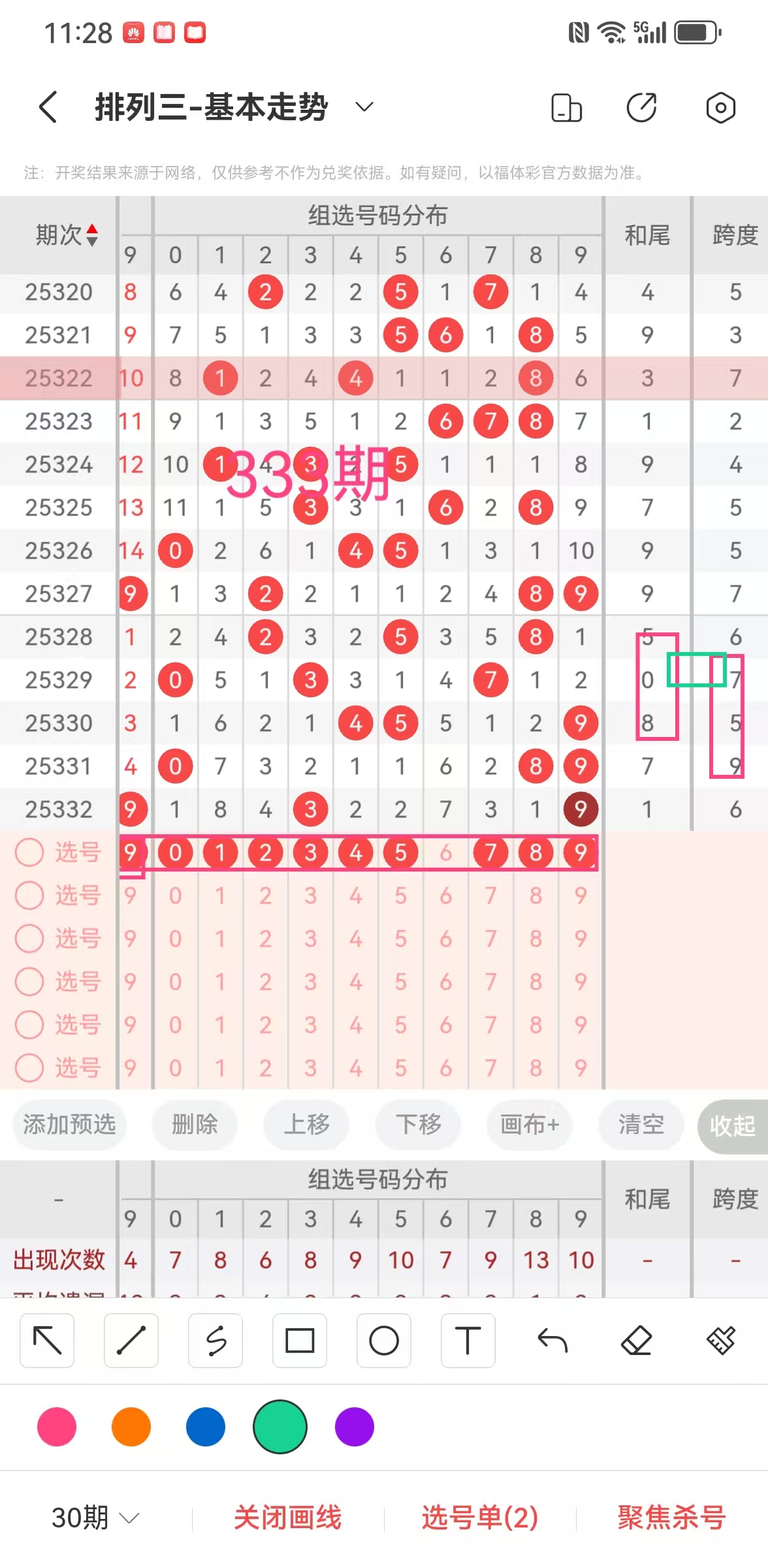This screenshot has width=768, height=1568.
Task: Toggle the 期次 sort order arrows
Action: click(92, 235)
